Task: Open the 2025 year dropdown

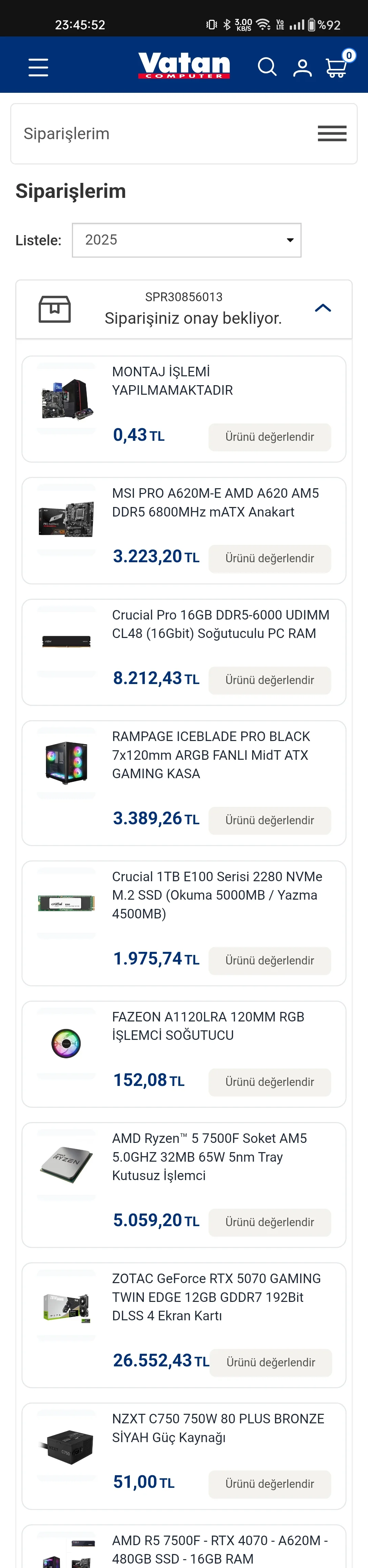Action: point(186,240)
